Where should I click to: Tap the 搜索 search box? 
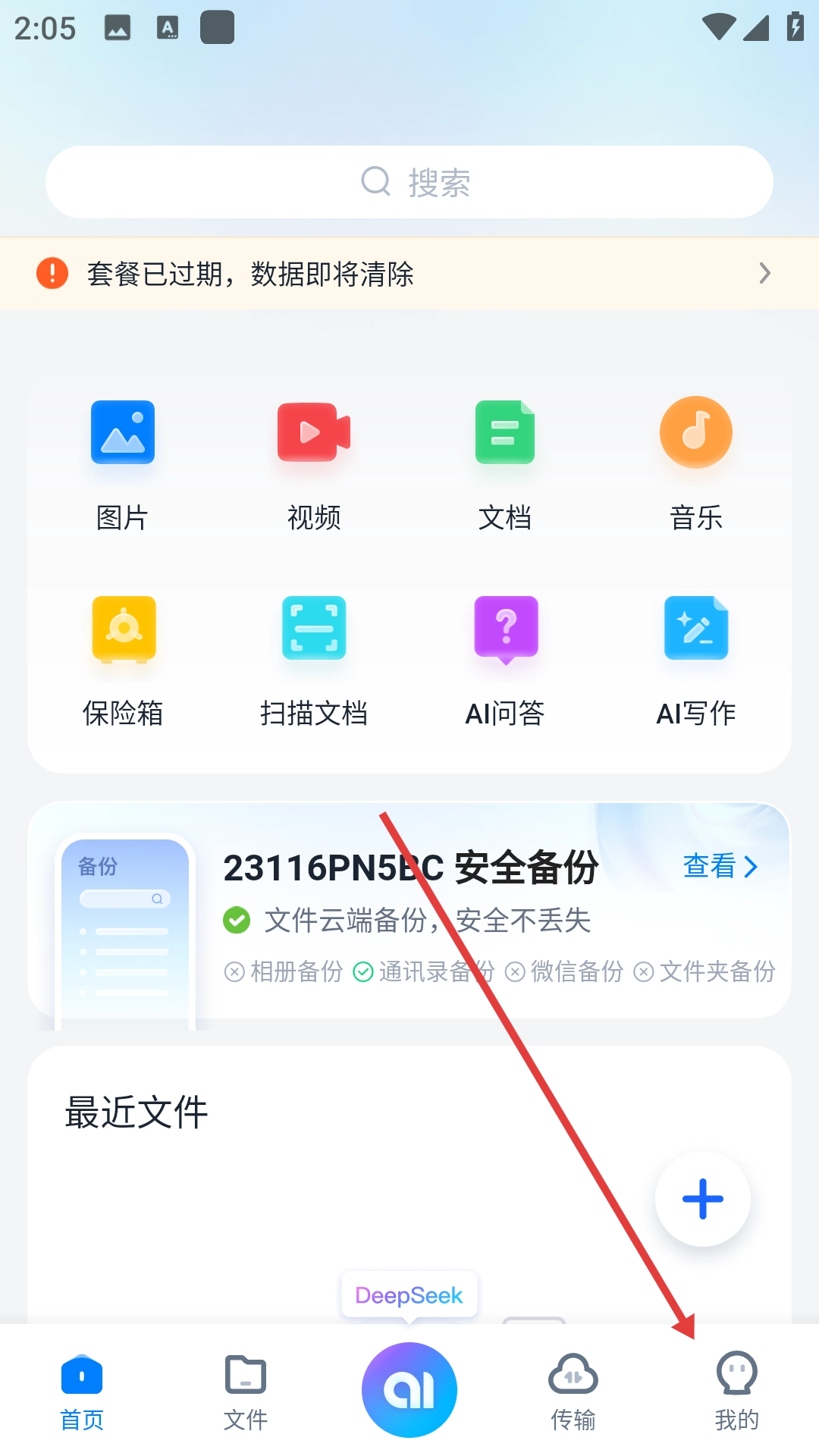409,182
